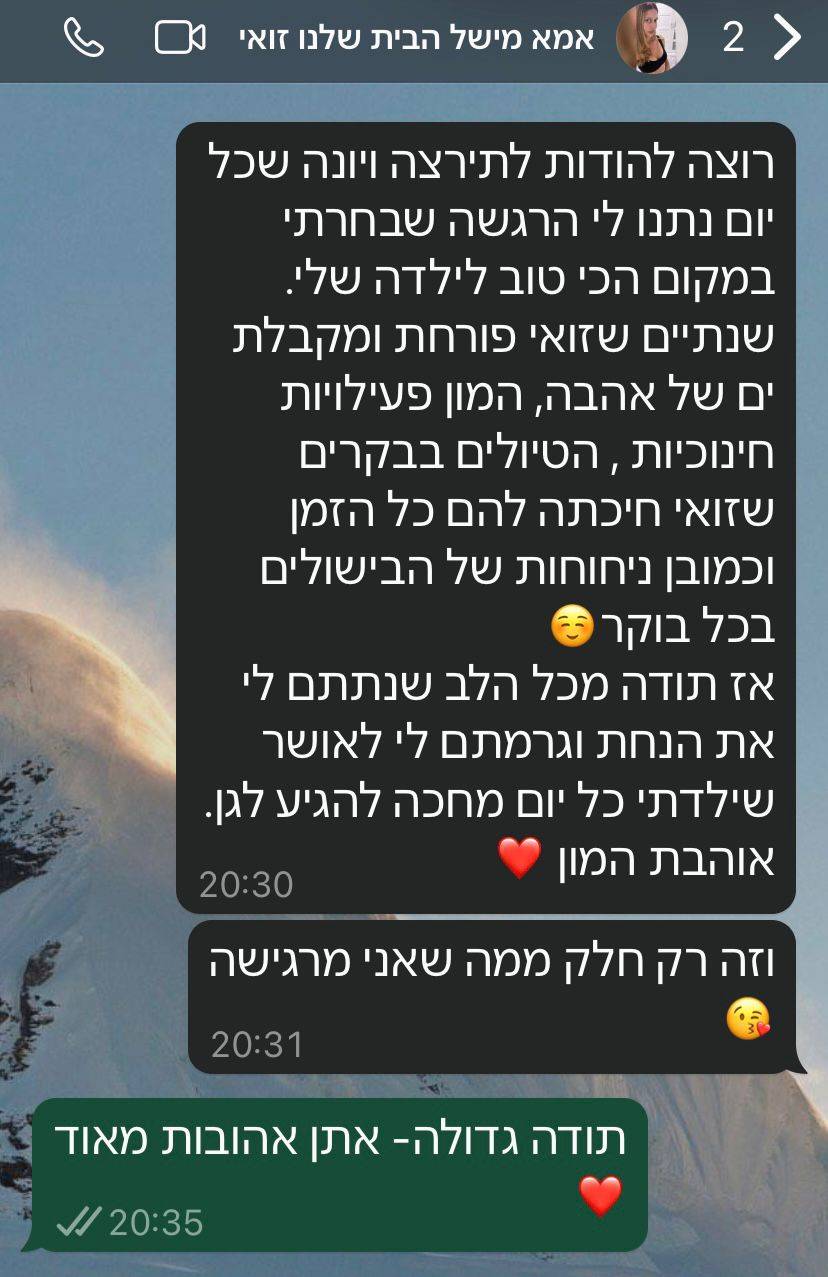Viewport: 828px width, 1277px height.
Task: Start a video call in this chat
Action: pyautogui.click(x=180, y=38)
